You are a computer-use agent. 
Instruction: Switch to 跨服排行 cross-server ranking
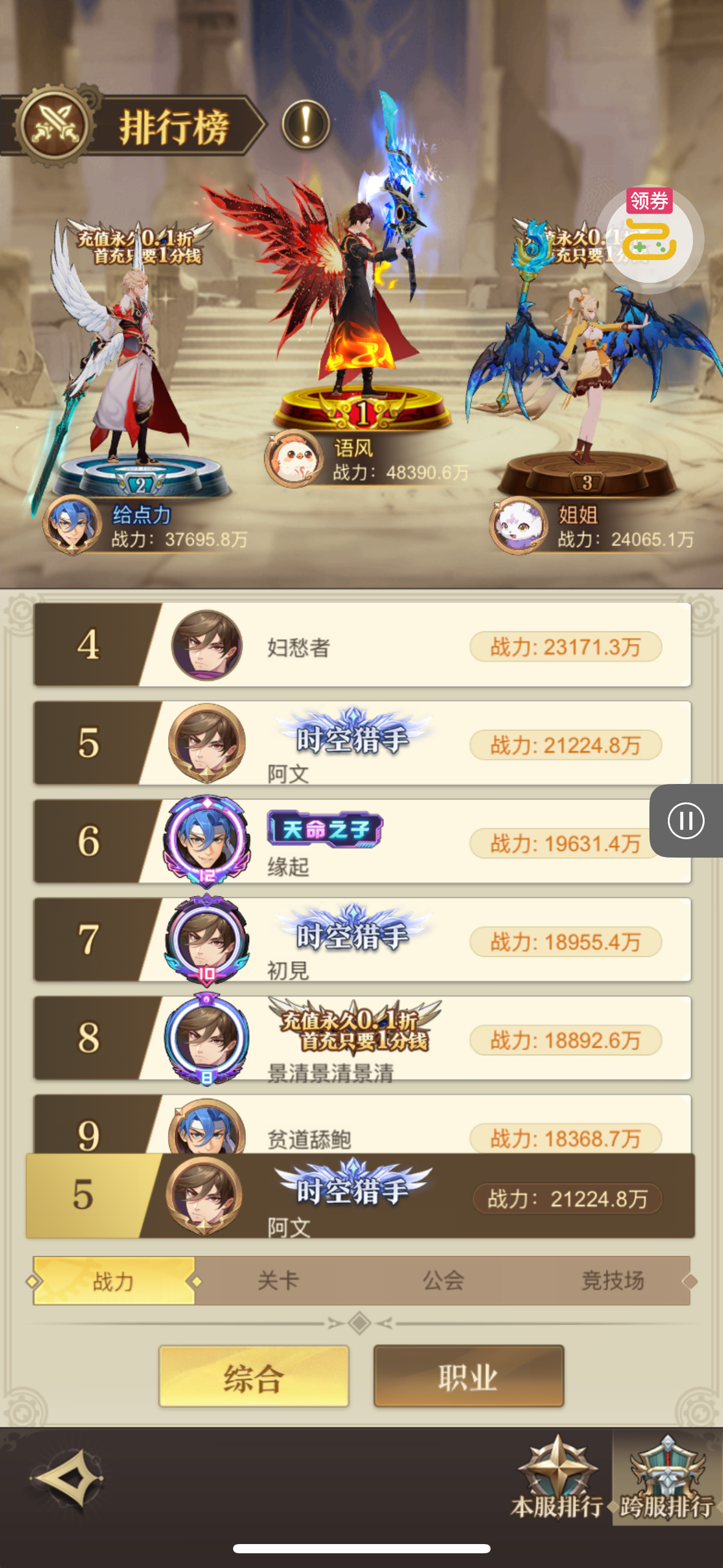pyautogui.click(x=667, y=1478)
